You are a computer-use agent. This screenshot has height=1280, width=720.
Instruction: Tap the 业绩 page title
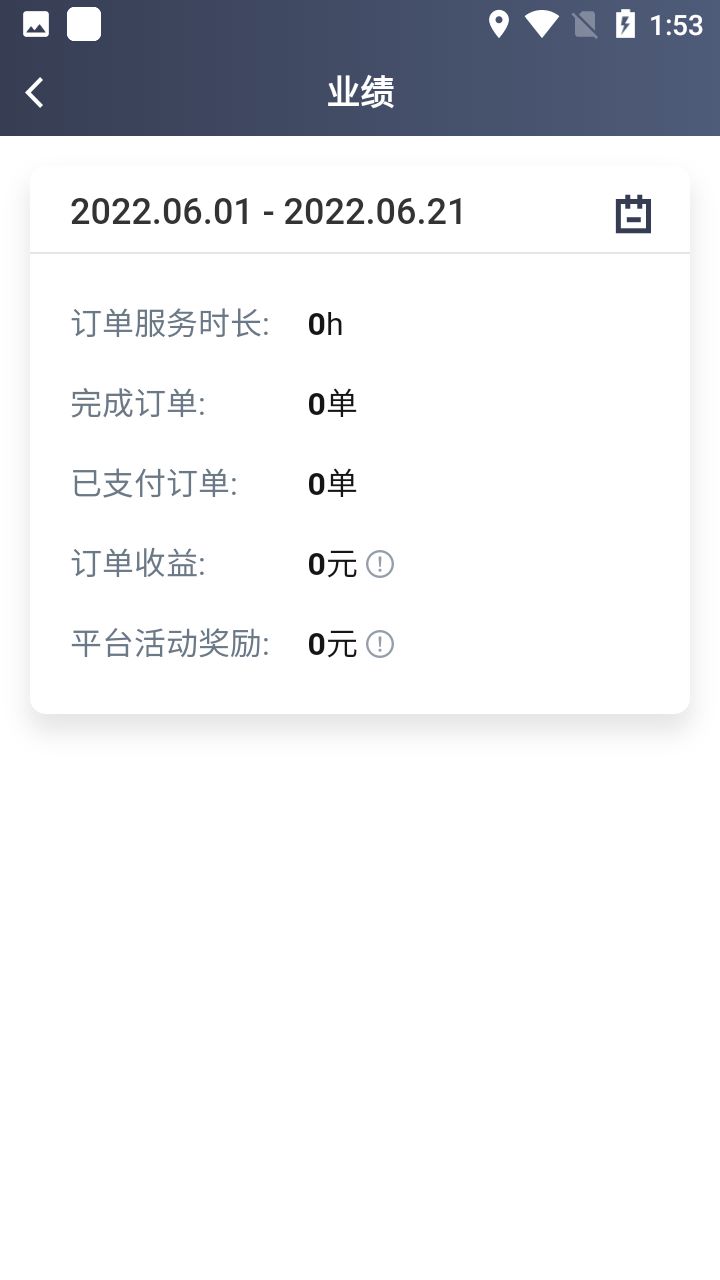click(362, 91)
